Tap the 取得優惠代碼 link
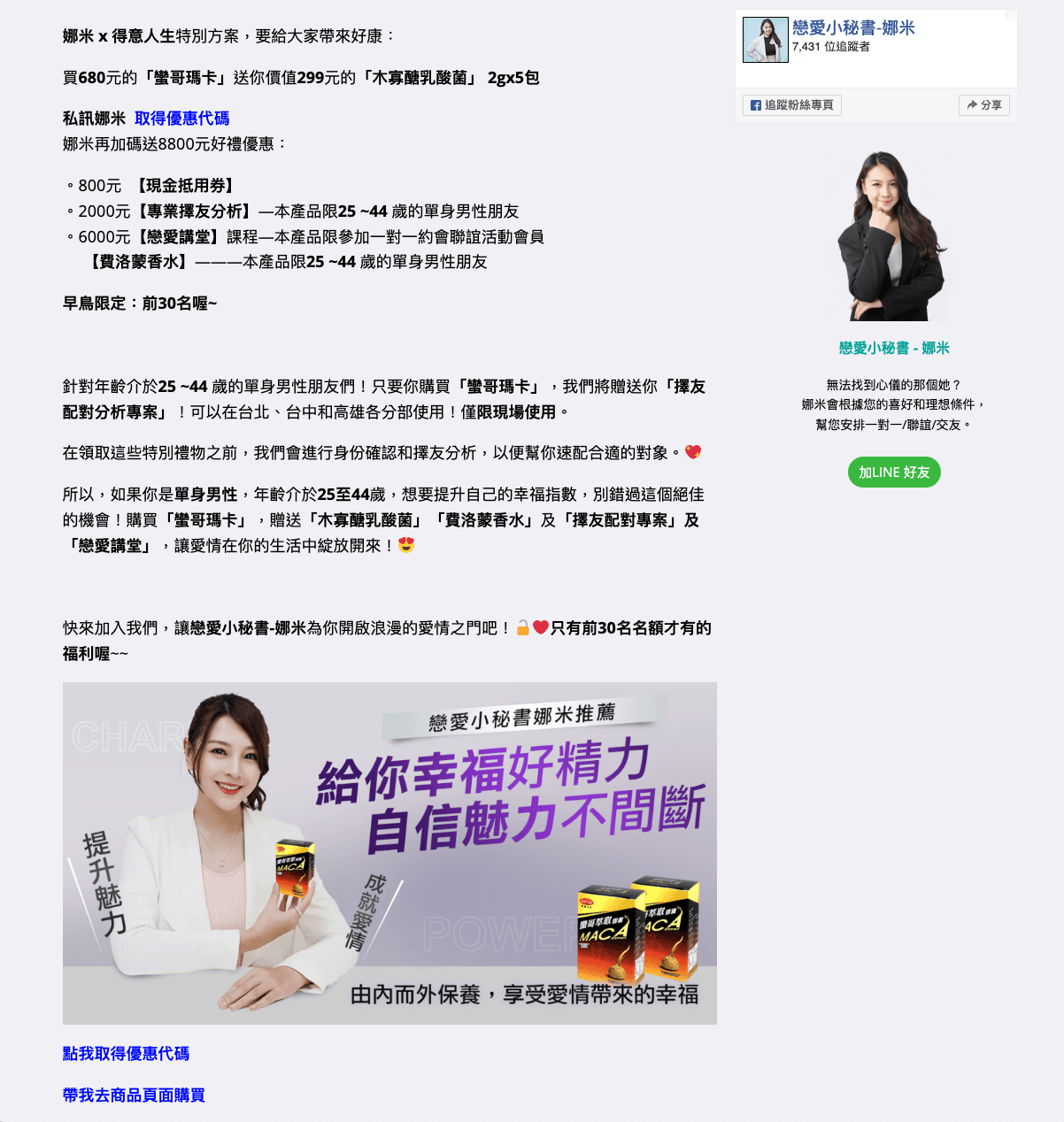This screenshot has width=1064, height=1122. 181,119
